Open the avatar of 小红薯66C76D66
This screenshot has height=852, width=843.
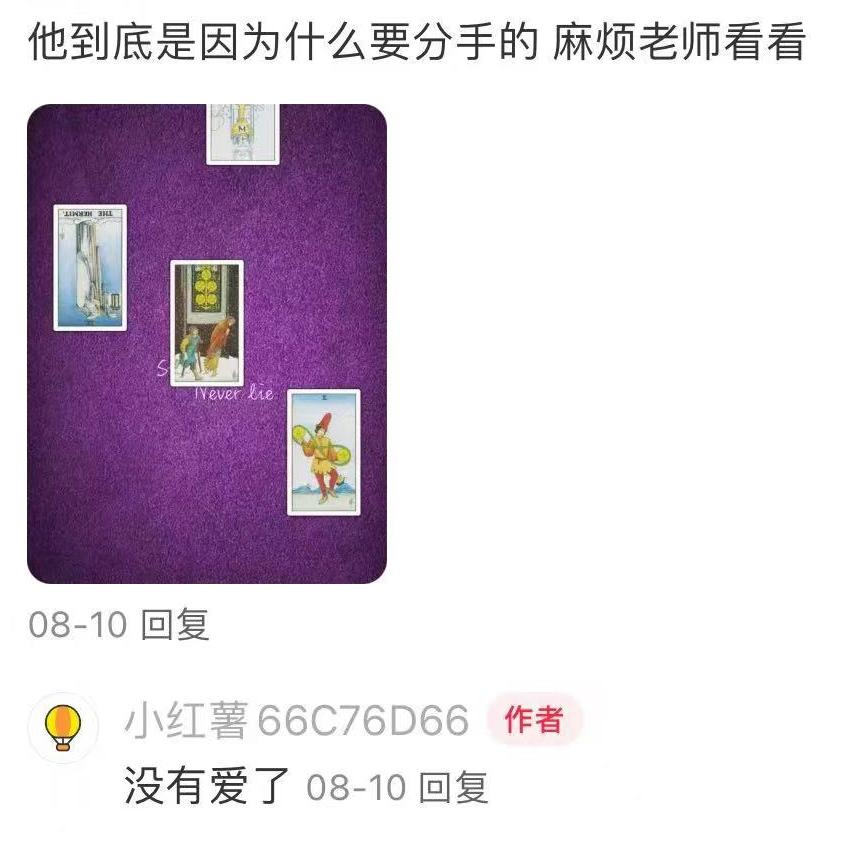[x=63, y=727]
